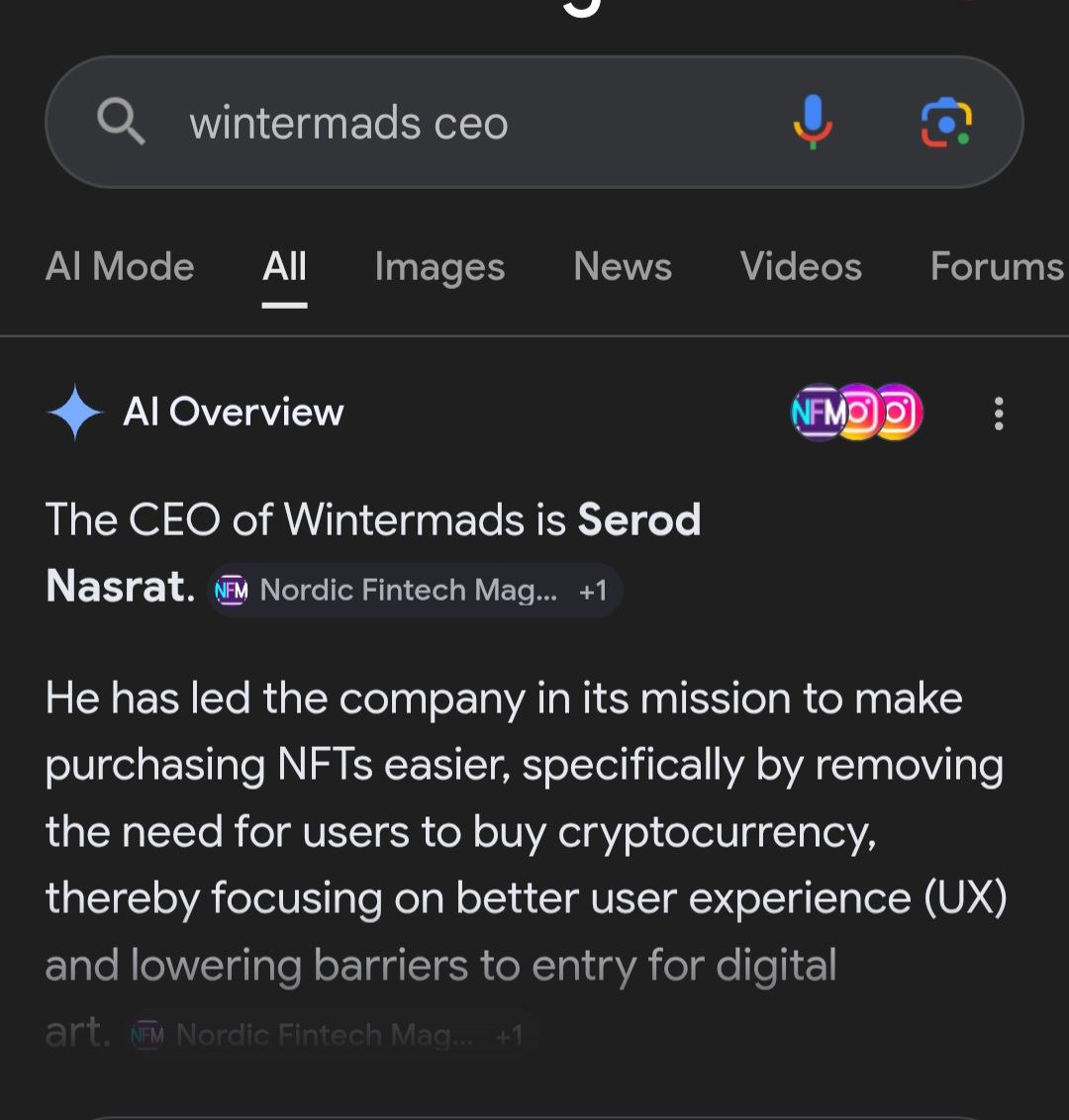This screenshot has width=1069, height=1120.
Task: Select the All results tab
Action: (x=285, y=266)
